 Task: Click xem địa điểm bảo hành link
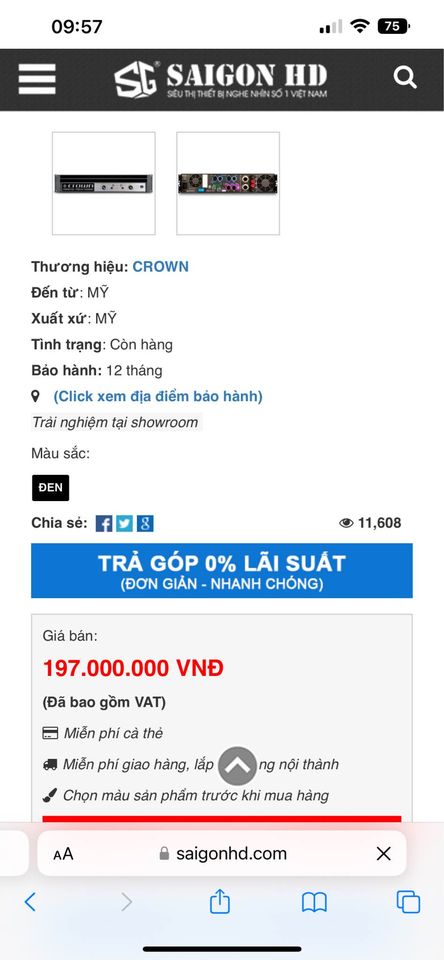[x=157, y=396]
